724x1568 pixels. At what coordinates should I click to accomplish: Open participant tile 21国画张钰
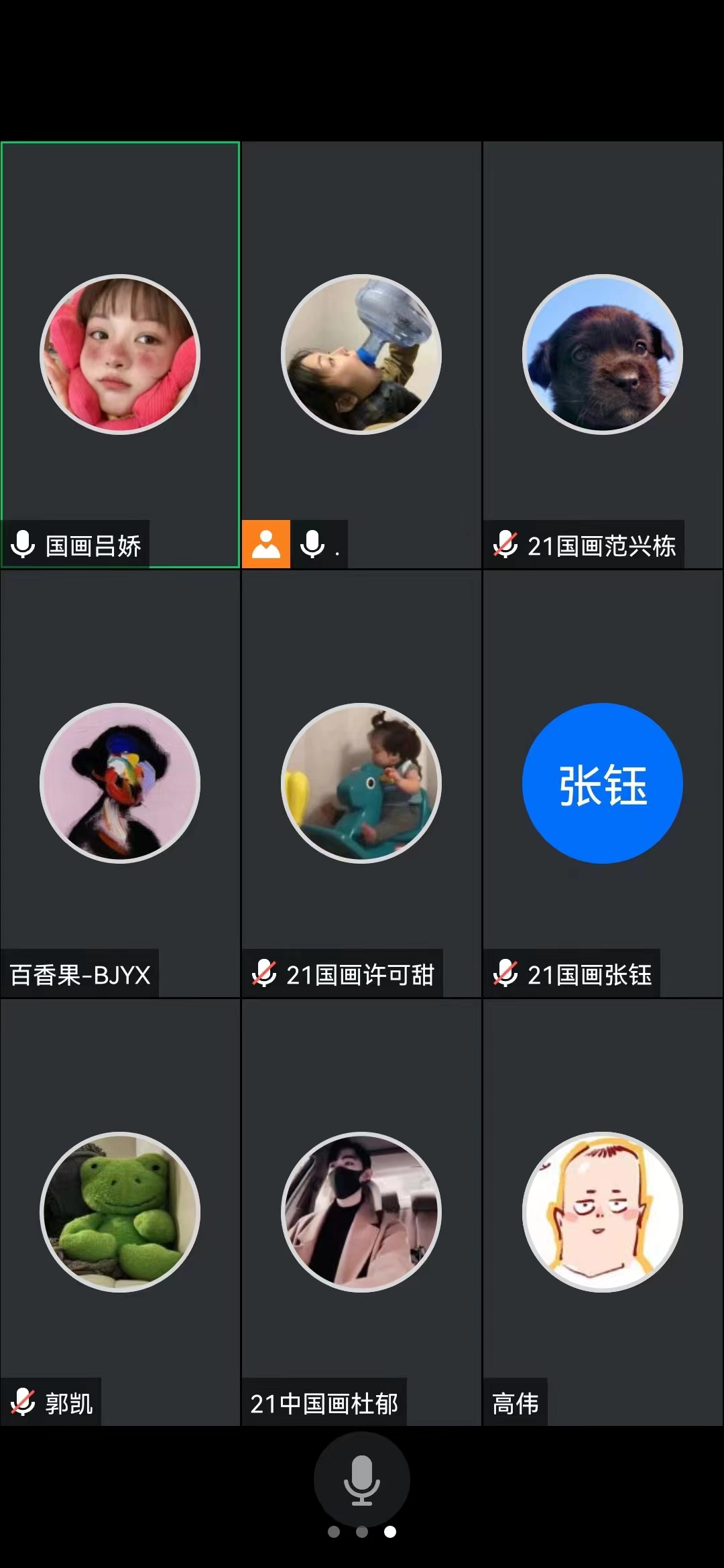point(603,783)
